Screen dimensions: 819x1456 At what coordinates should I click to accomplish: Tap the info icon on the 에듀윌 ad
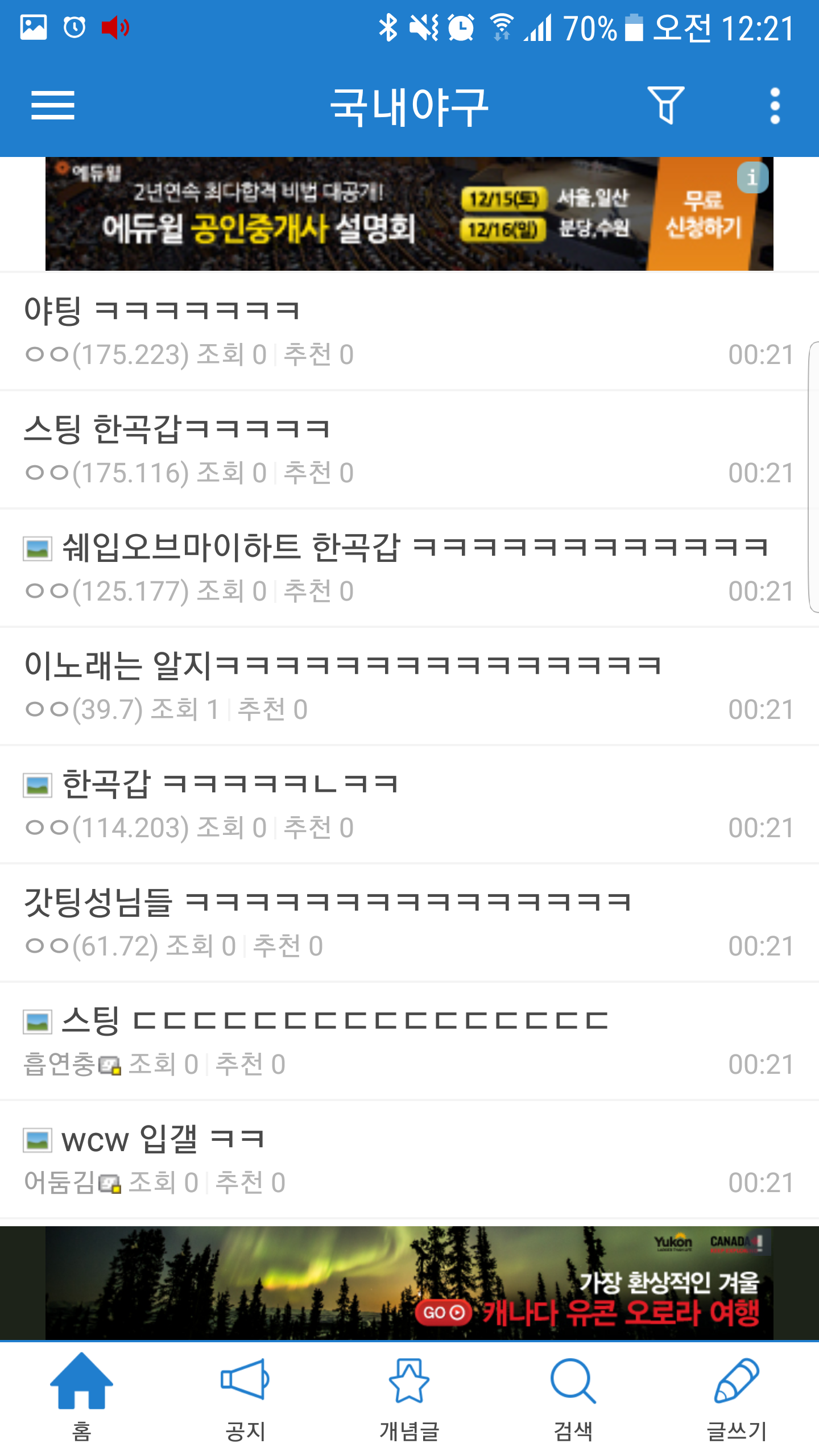coord(752,177)
